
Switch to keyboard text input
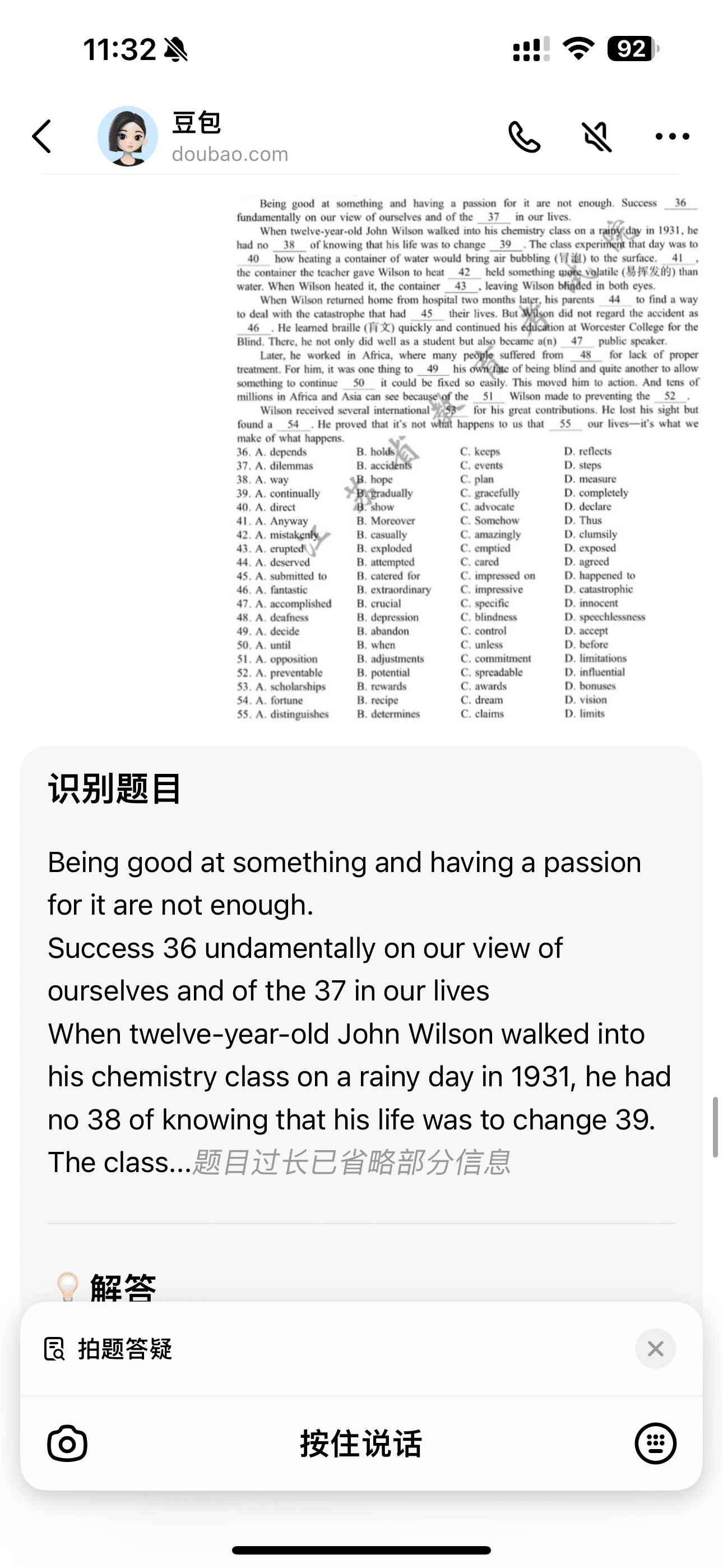point(655,1442)
